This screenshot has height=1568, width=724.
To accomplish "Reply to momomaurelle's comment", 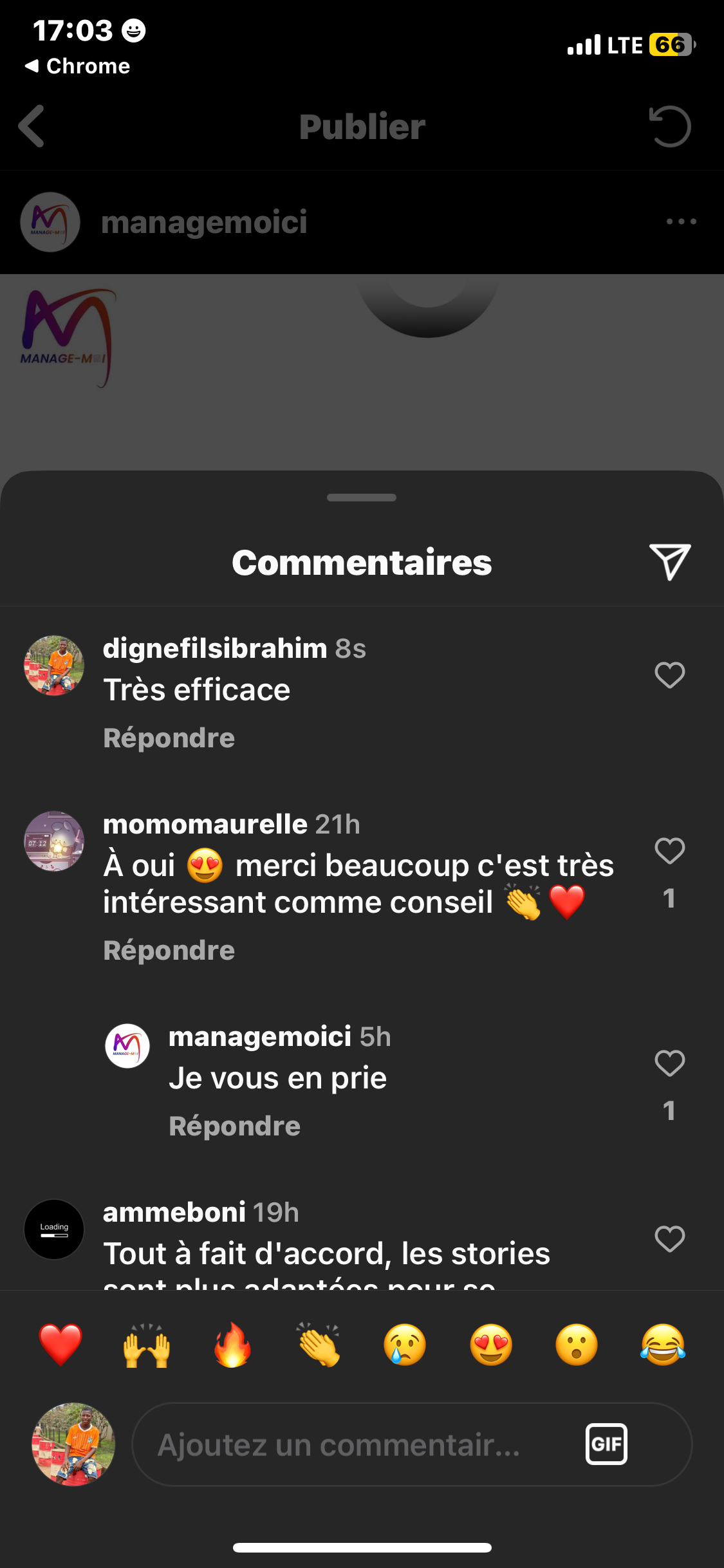I will [x=169, y=951].
